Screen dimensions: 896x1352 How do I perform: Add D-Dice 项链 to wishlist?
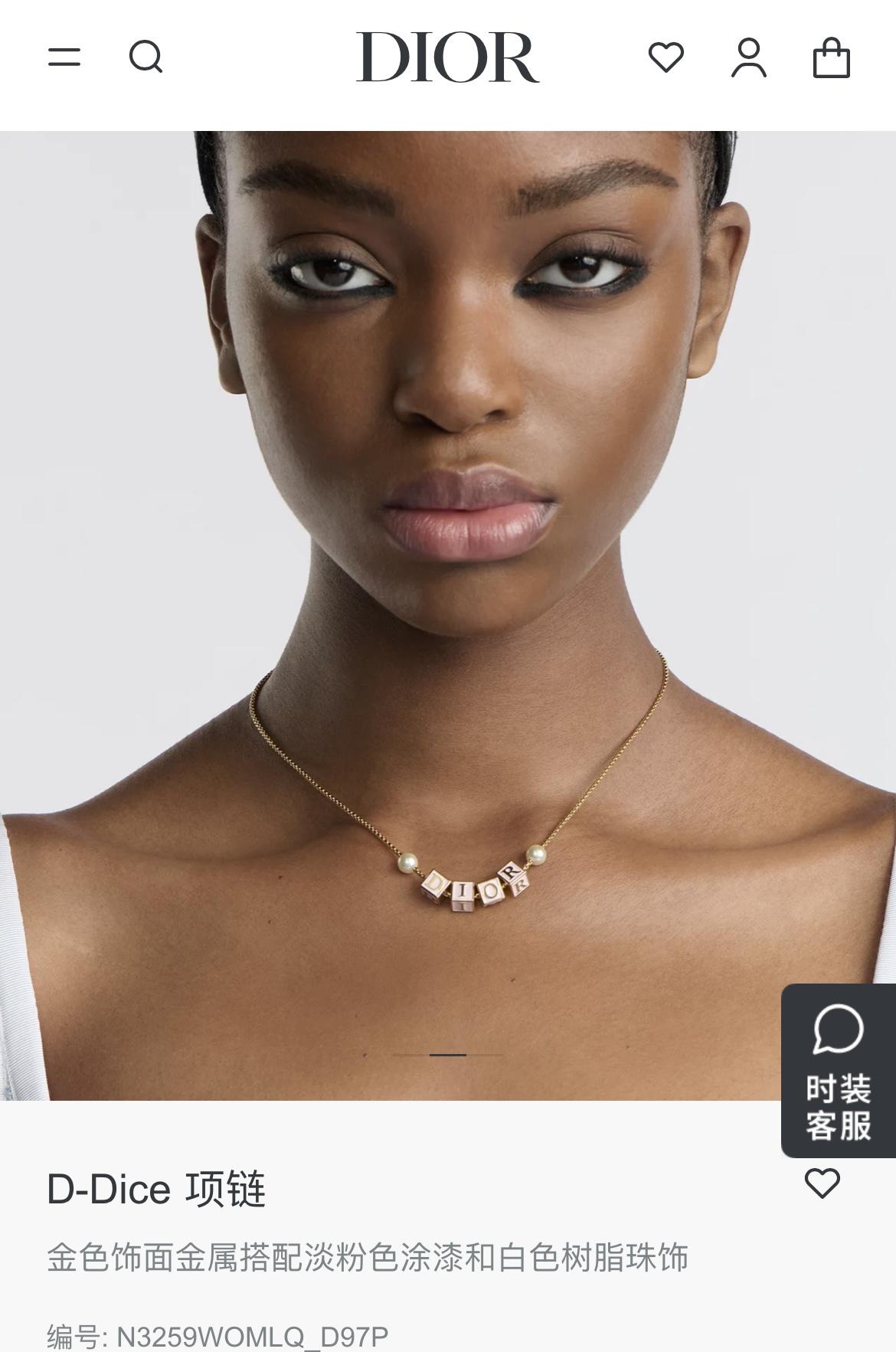pyautogui.click(x=822, y=1183)
